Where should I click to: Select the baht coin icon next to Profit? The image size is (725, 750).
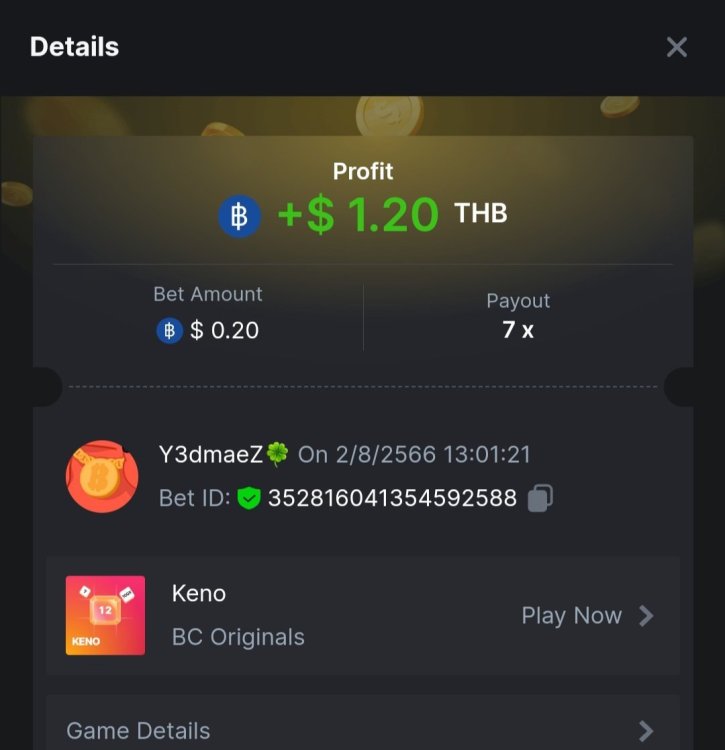(x=238, y=213)
